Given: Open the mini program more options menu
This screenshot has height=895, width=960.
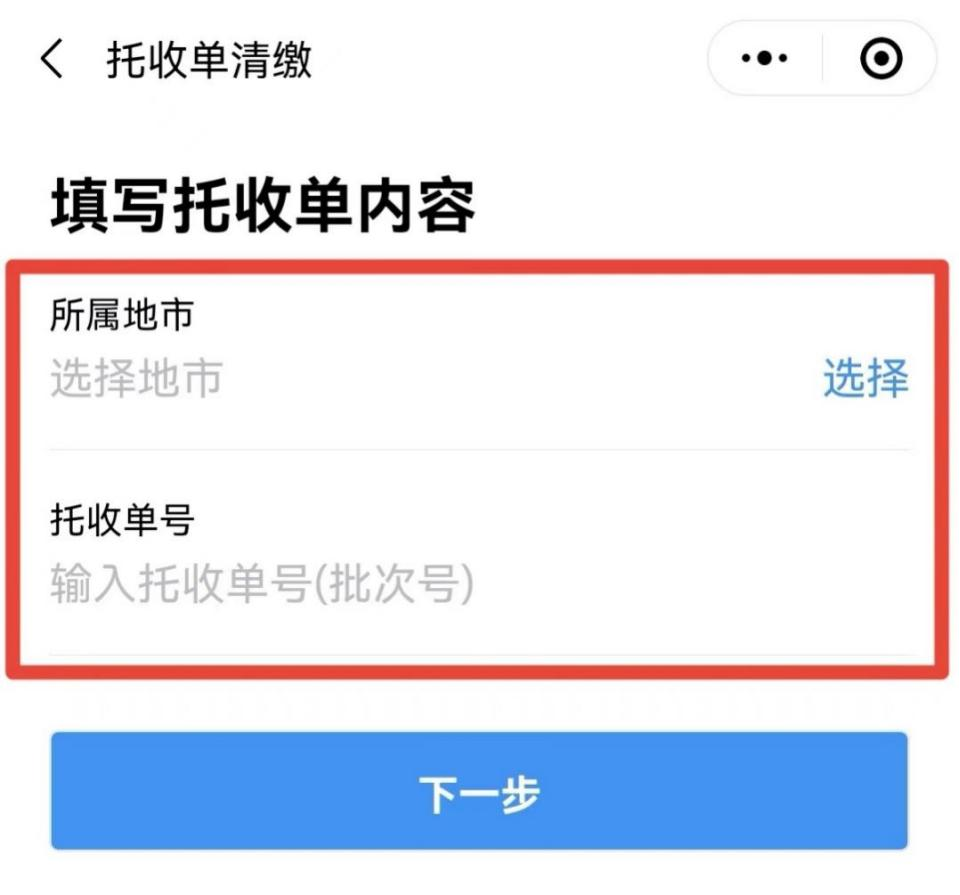Looking at the screenshot, I should pos(764,59).
